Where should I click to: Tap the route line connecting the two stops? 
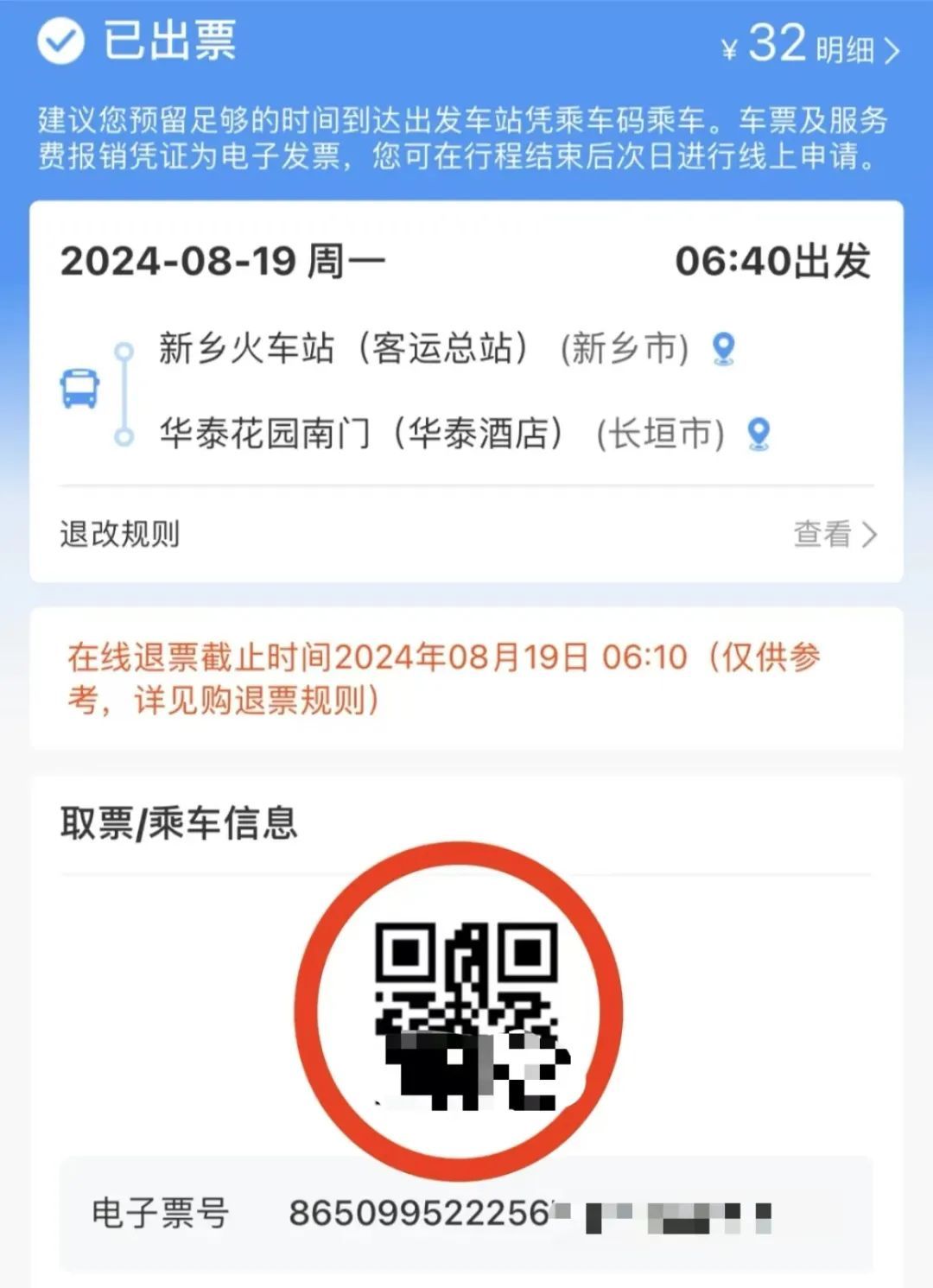click(124, 390)
